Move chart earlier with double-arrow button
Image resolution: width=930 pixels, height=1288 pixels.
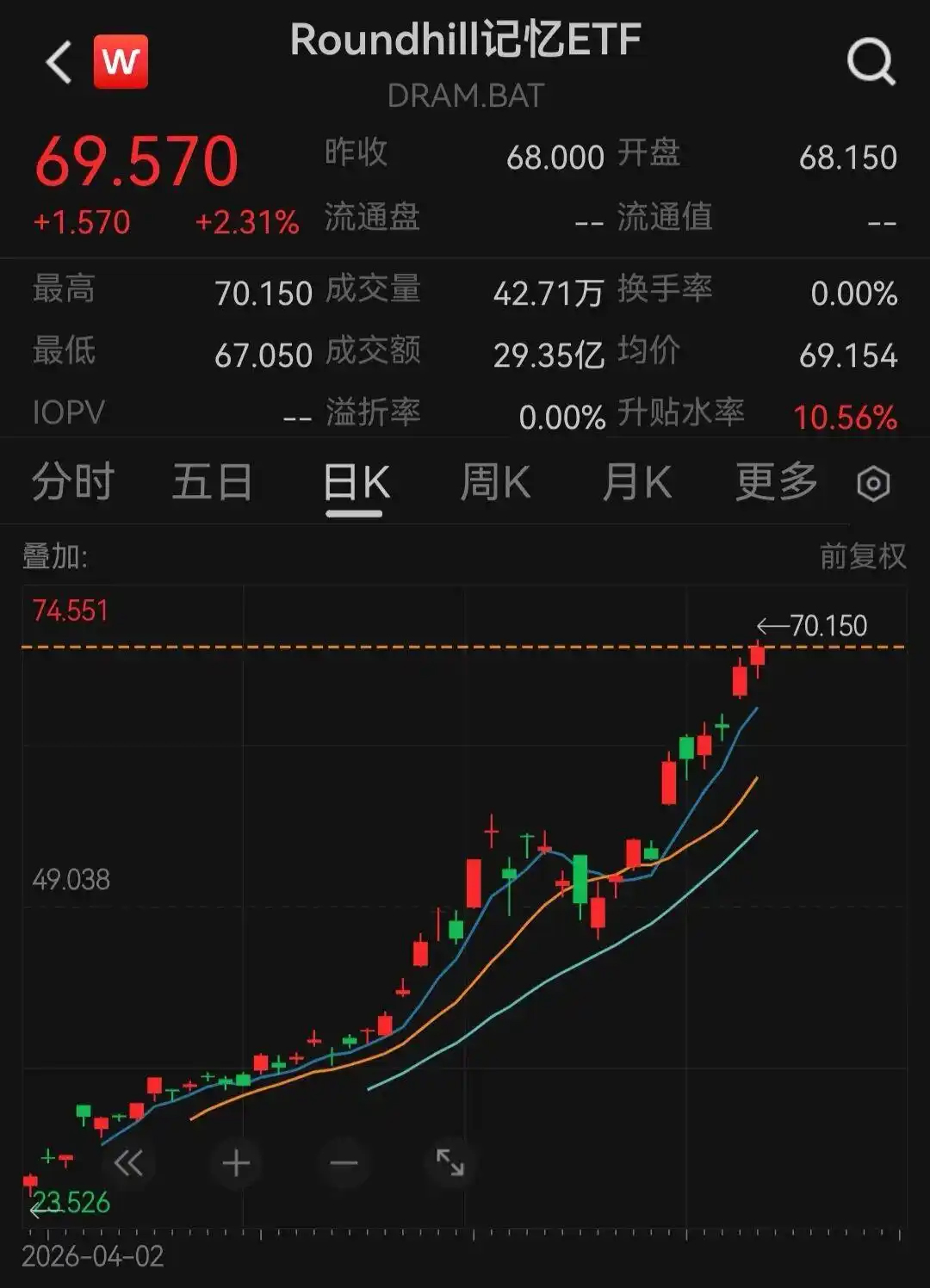pyautogui.click(x=128, y=1163)
